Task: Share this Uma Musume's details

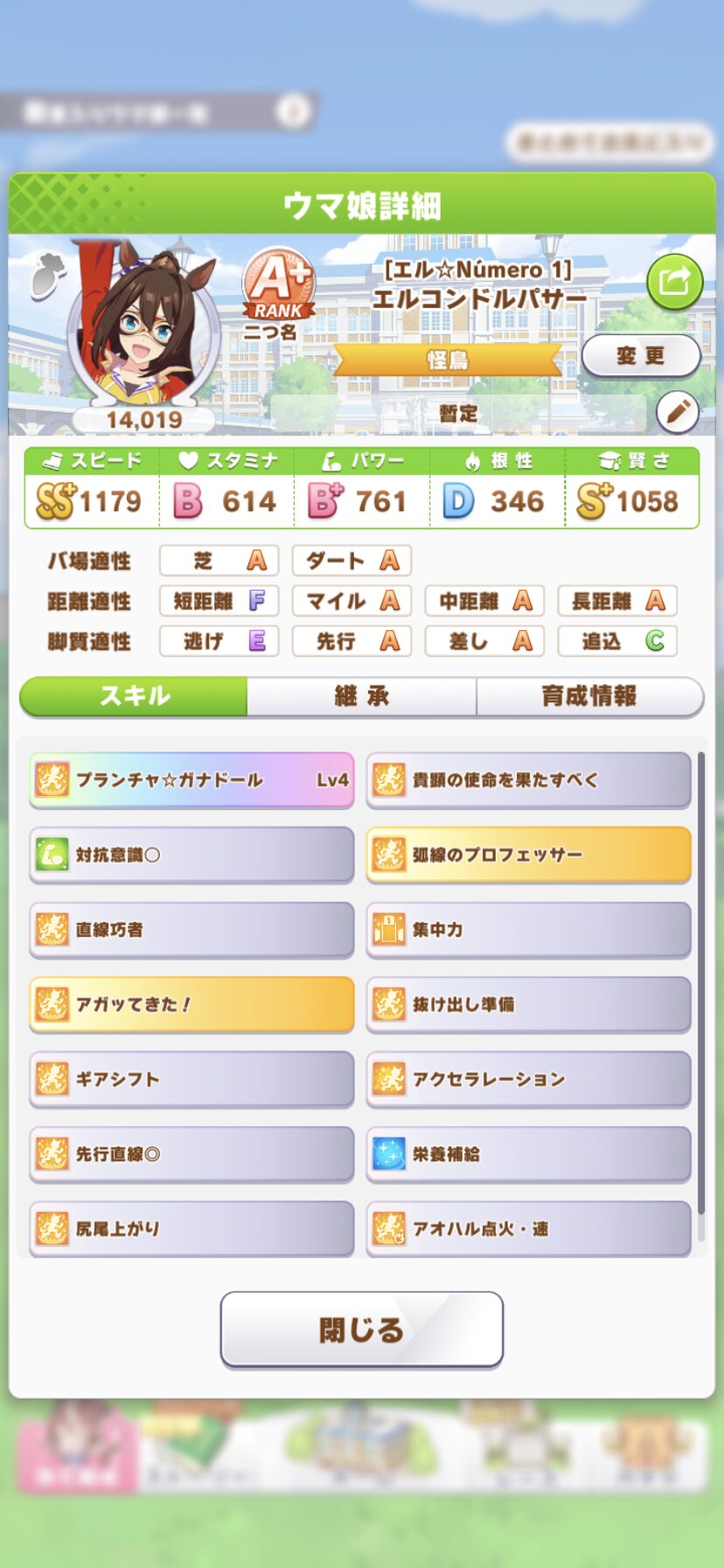Action: [x=674, y=282]
